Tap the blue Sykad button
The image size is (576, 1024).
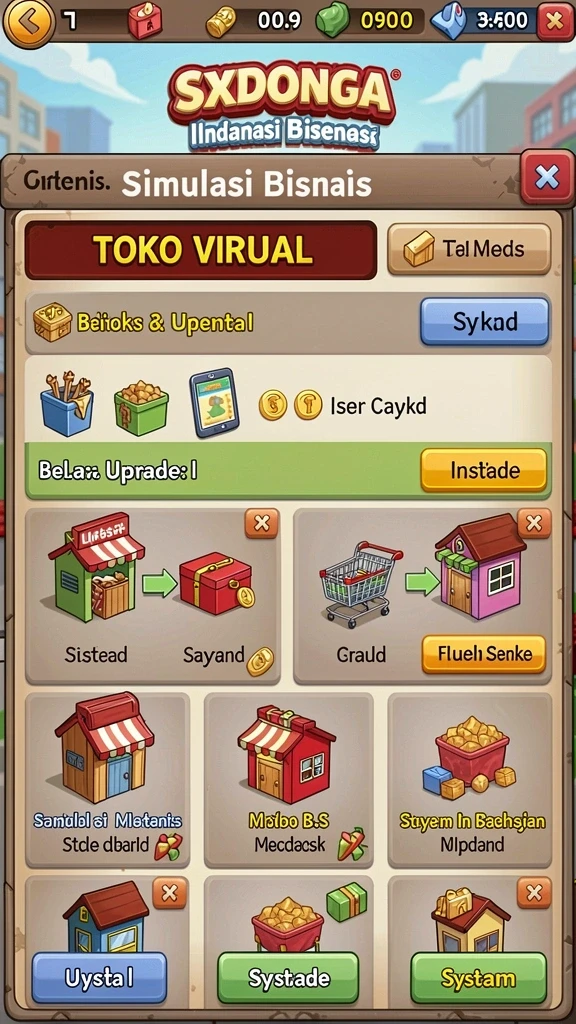click(x=485, y=321)
